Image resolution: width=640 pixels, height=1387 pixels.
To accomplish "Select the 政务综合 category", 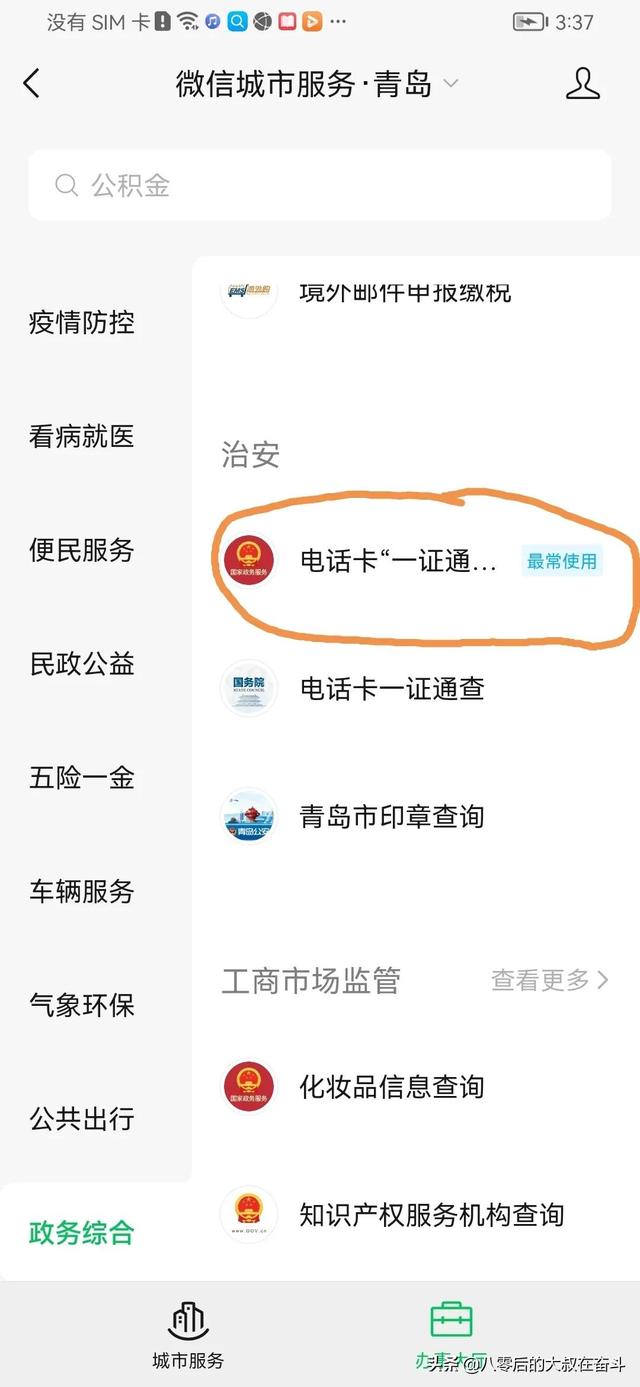I will (82, 1233).
